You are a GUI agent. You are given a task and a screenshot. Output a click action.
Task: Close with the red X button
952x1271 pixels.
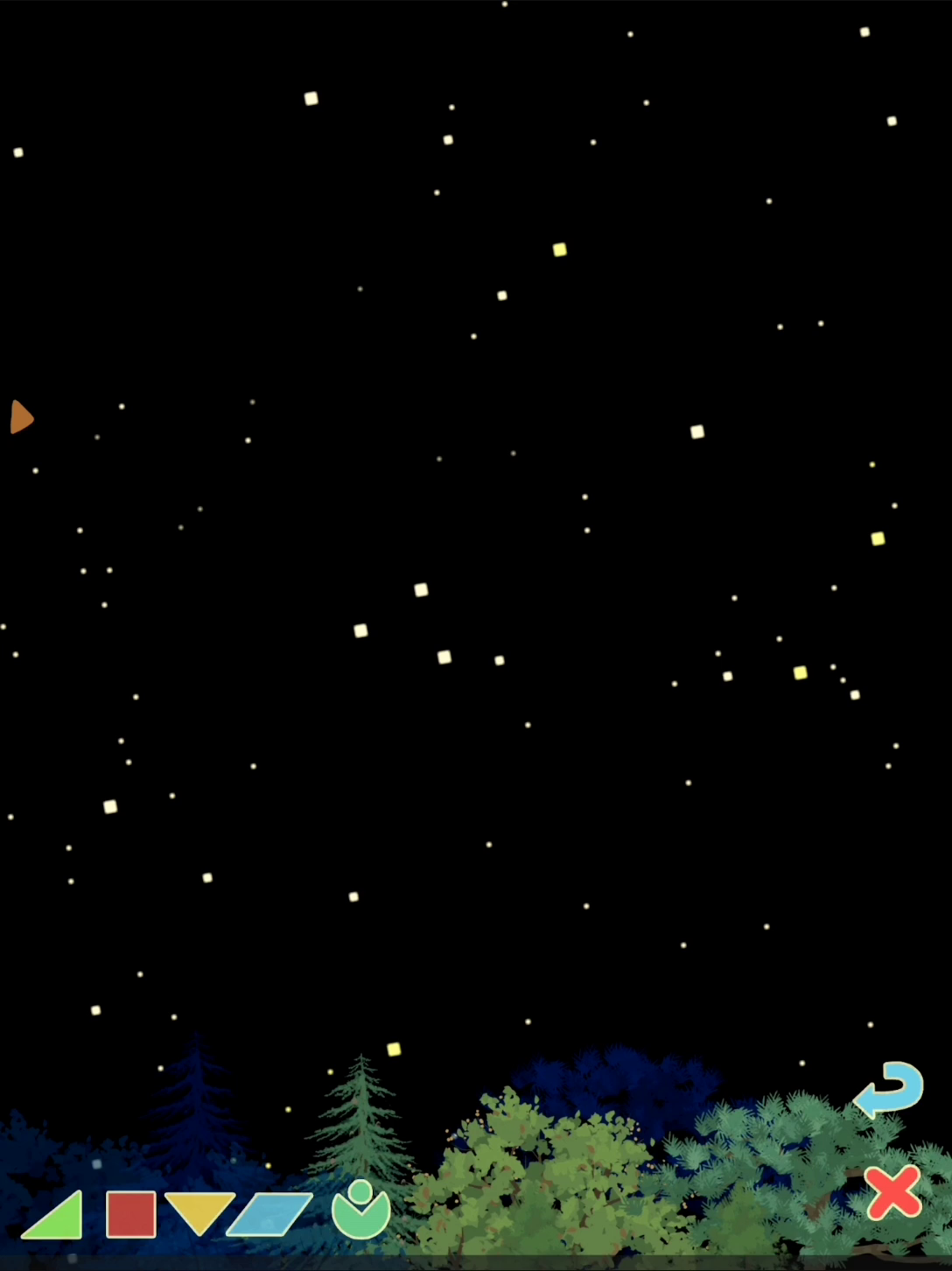tap(893, 1192)
